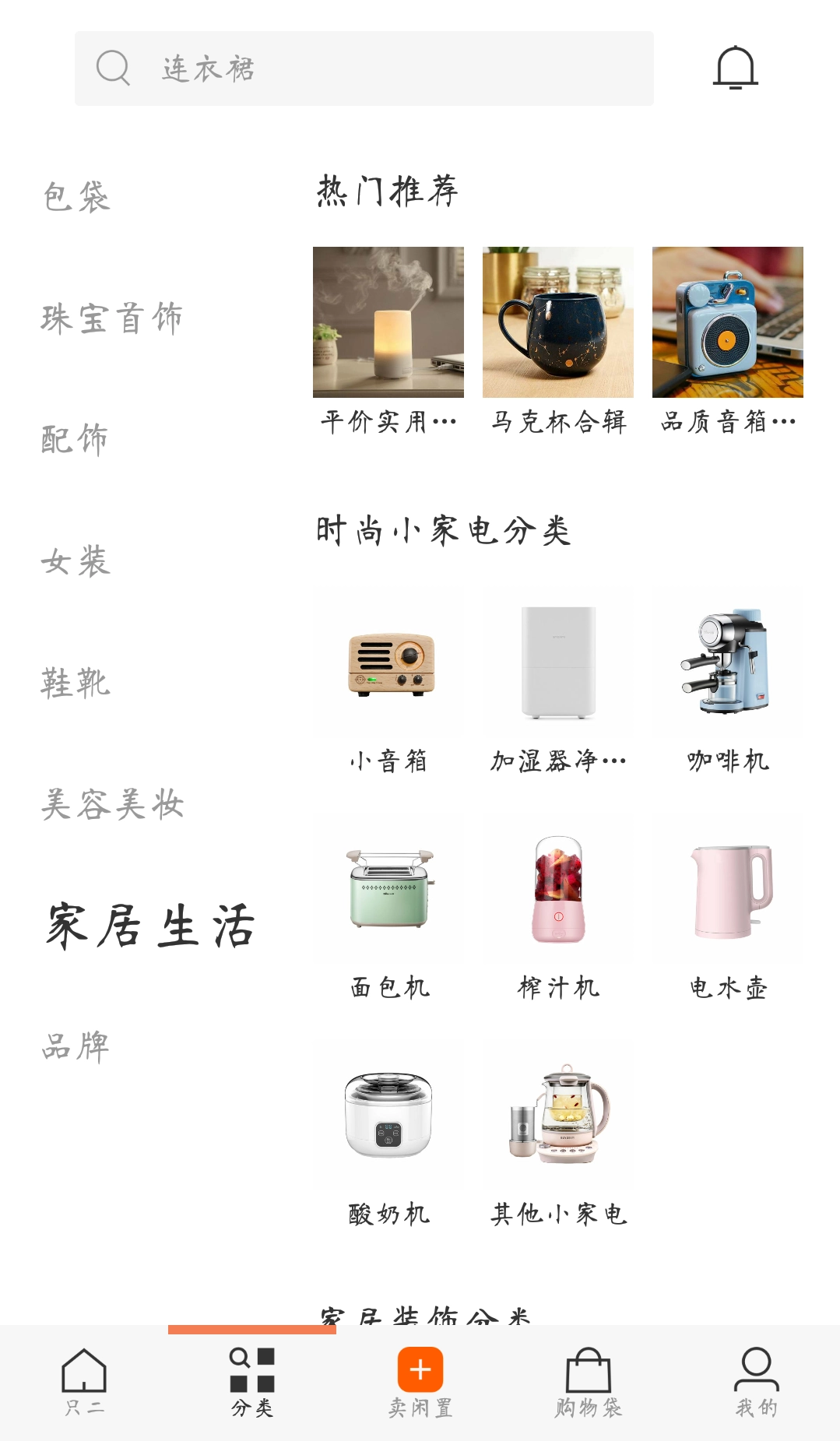Open the 马克杯合辑 recommendation
840x1441 pixels.
(558, 340)
